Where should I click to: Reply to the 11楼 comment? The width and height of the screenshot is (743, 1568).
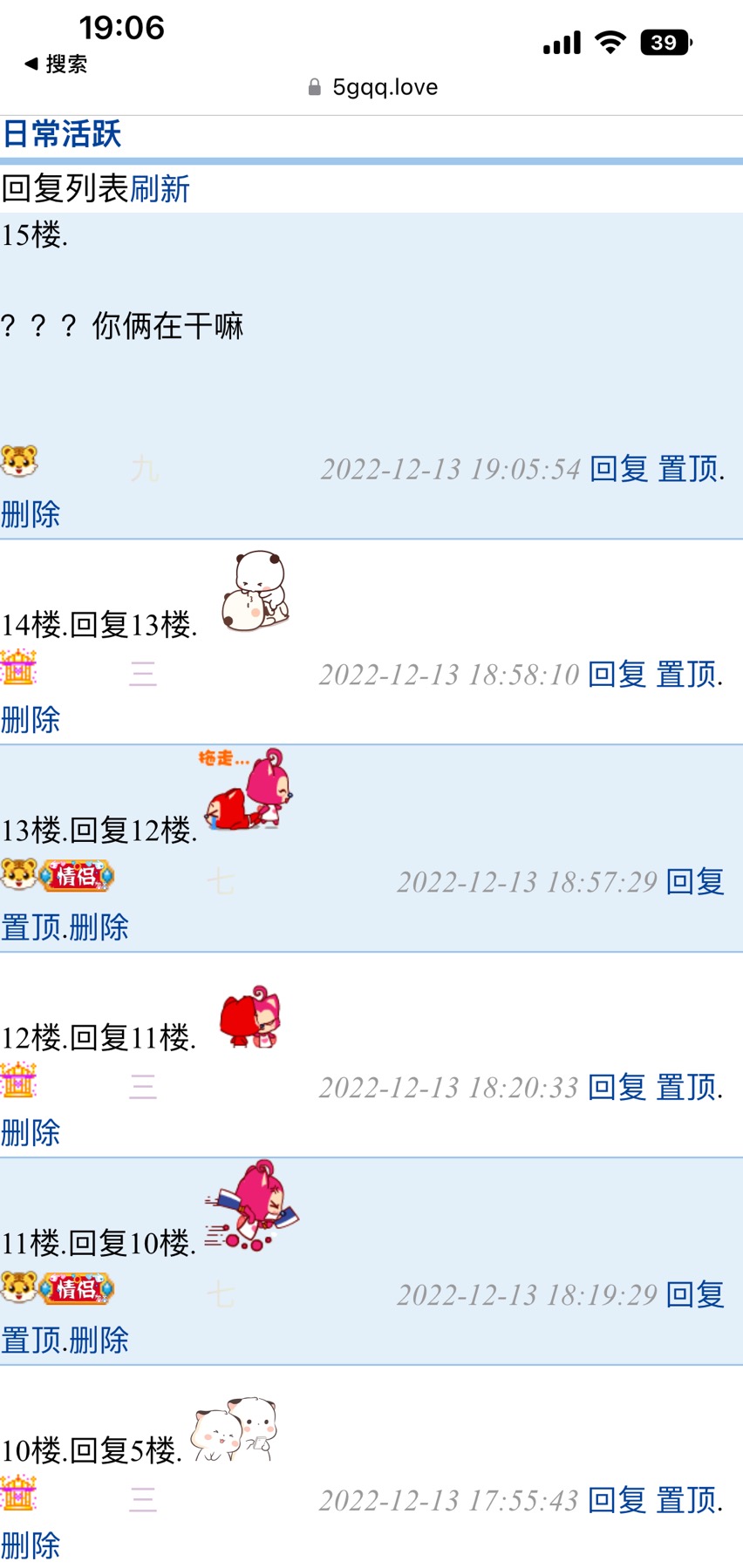coord(695,1294)
